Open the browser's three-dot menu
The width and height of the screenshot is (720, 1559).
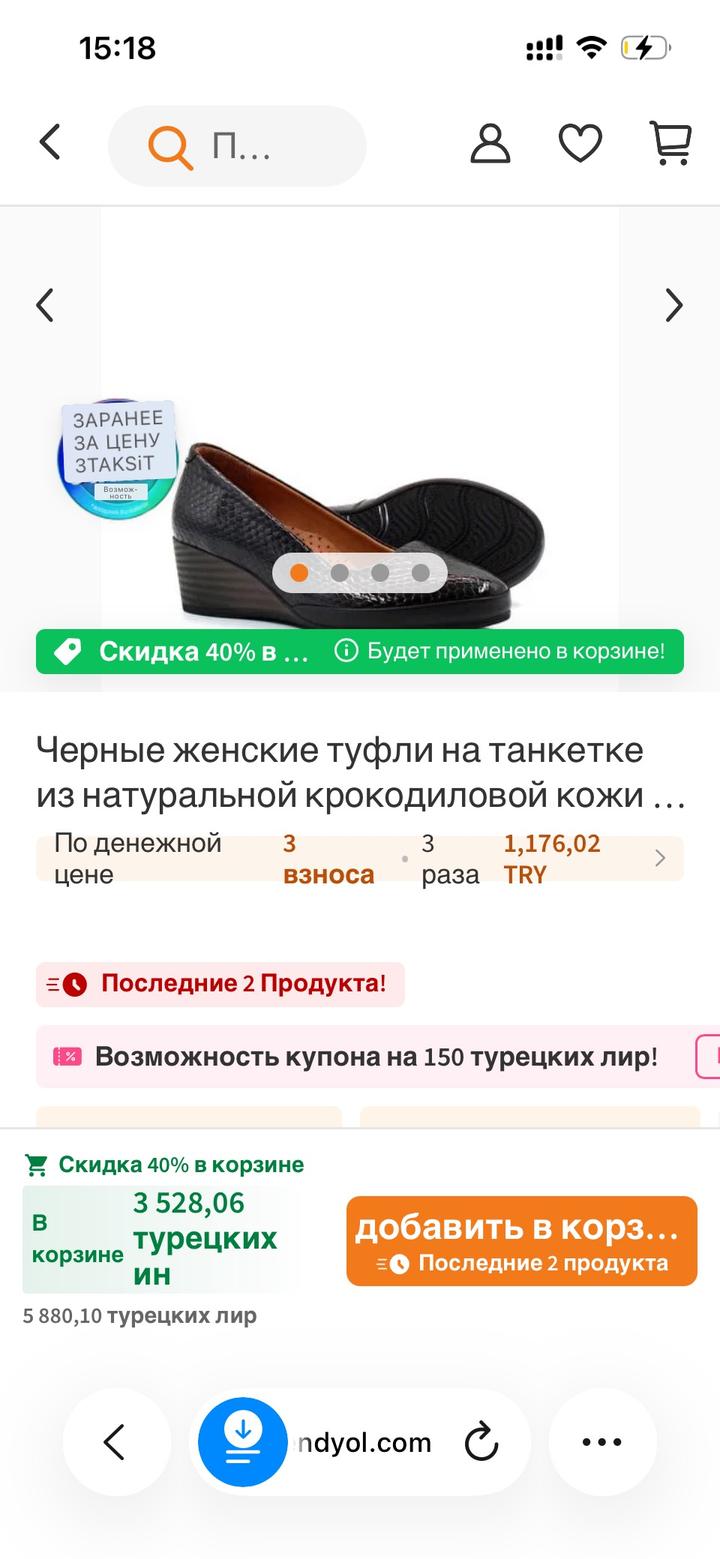click(602, 1442)
